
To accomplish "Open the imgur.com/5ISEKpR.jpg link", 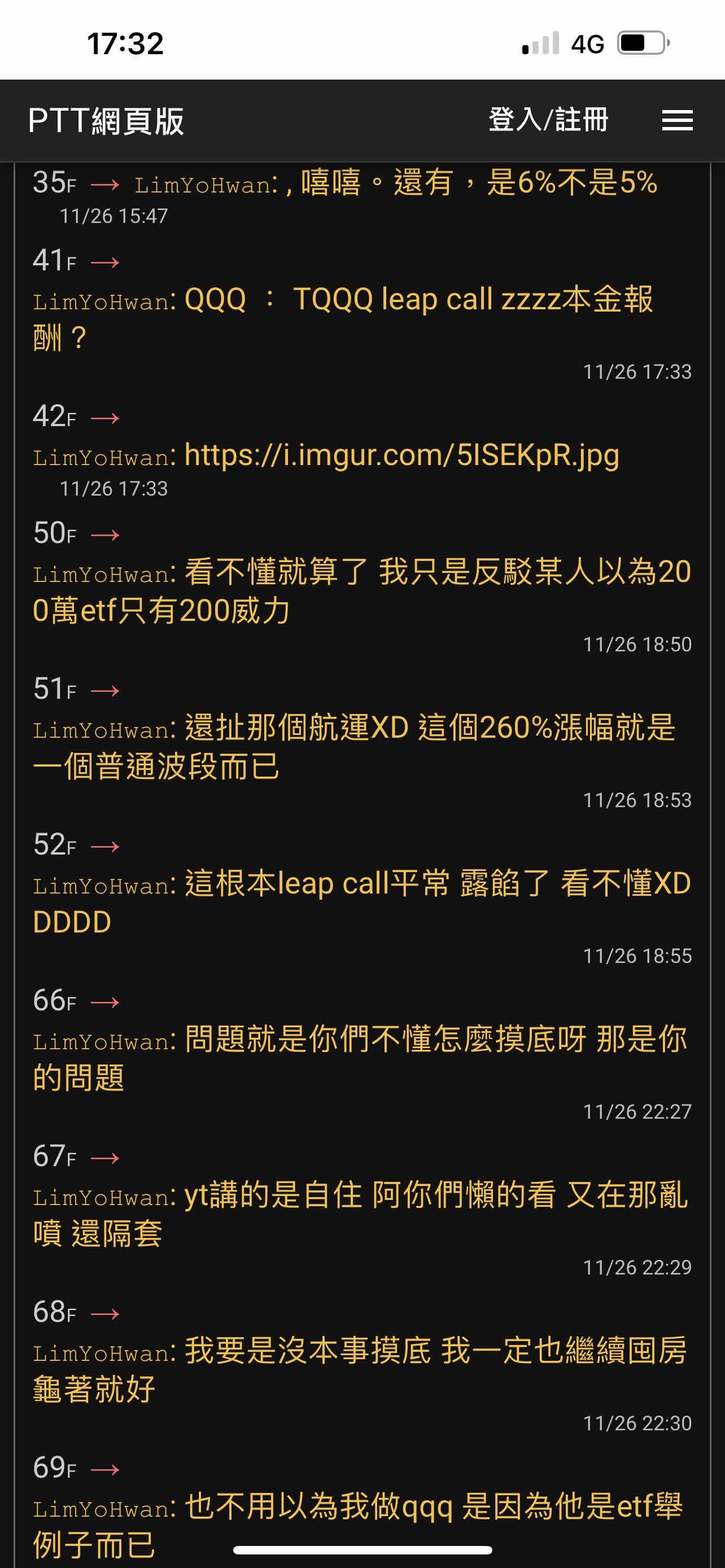I will click(402, 455).
